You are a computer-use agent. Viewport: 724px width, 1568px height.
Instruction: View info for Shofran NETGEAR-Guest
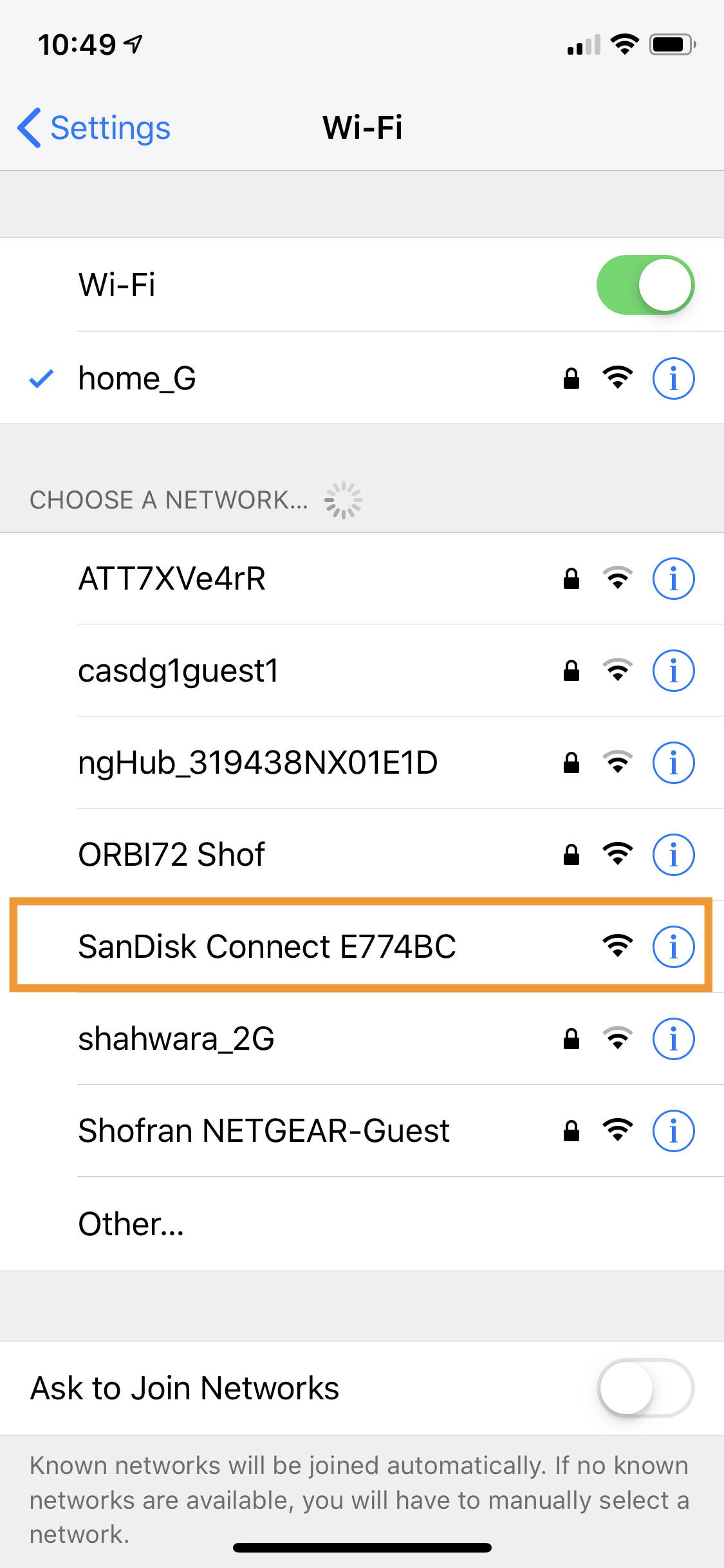[673, 1130]
